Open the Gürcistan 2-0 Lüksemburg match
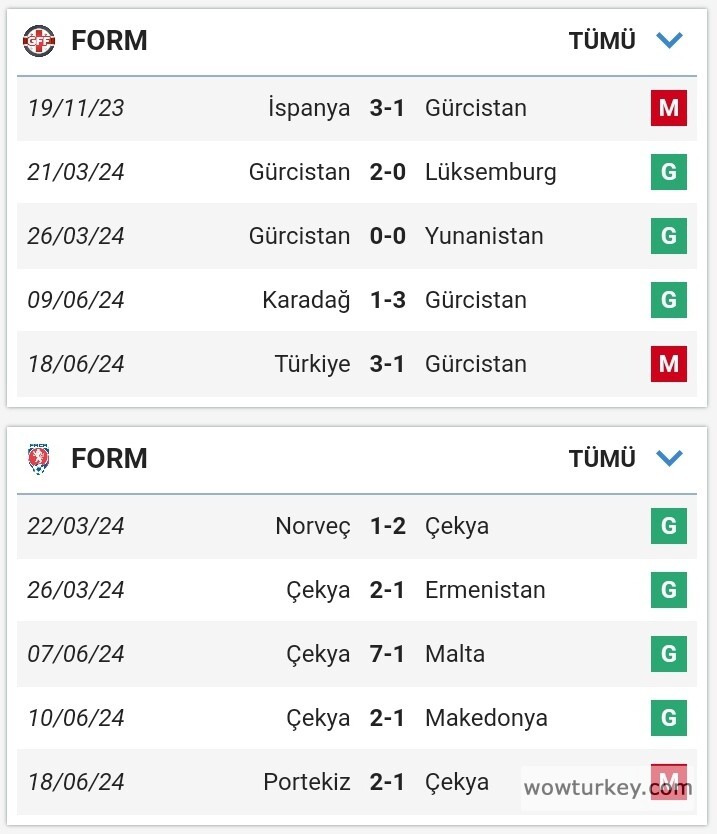 387,172
